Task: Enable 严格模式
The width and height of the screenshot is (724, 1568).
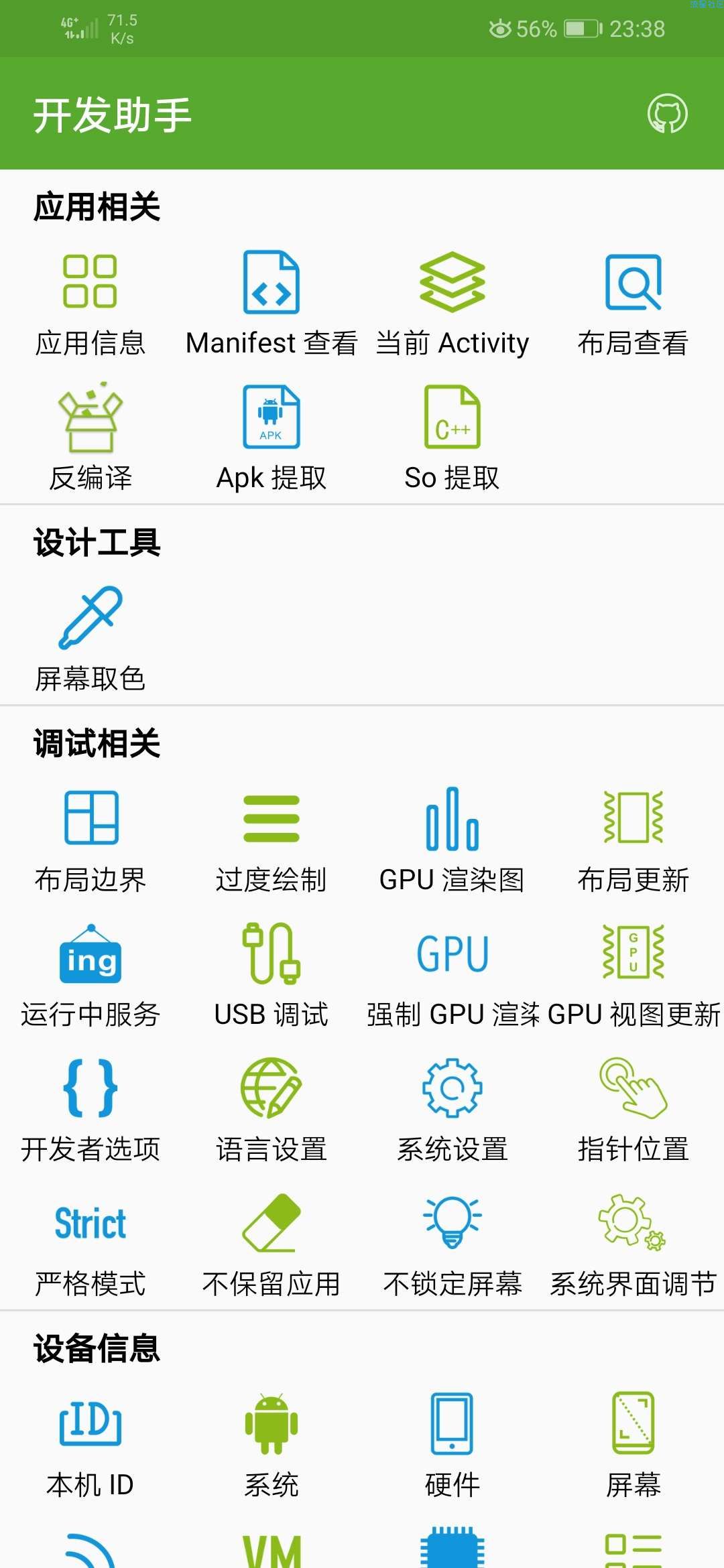Action: (x=90, y=1245)
